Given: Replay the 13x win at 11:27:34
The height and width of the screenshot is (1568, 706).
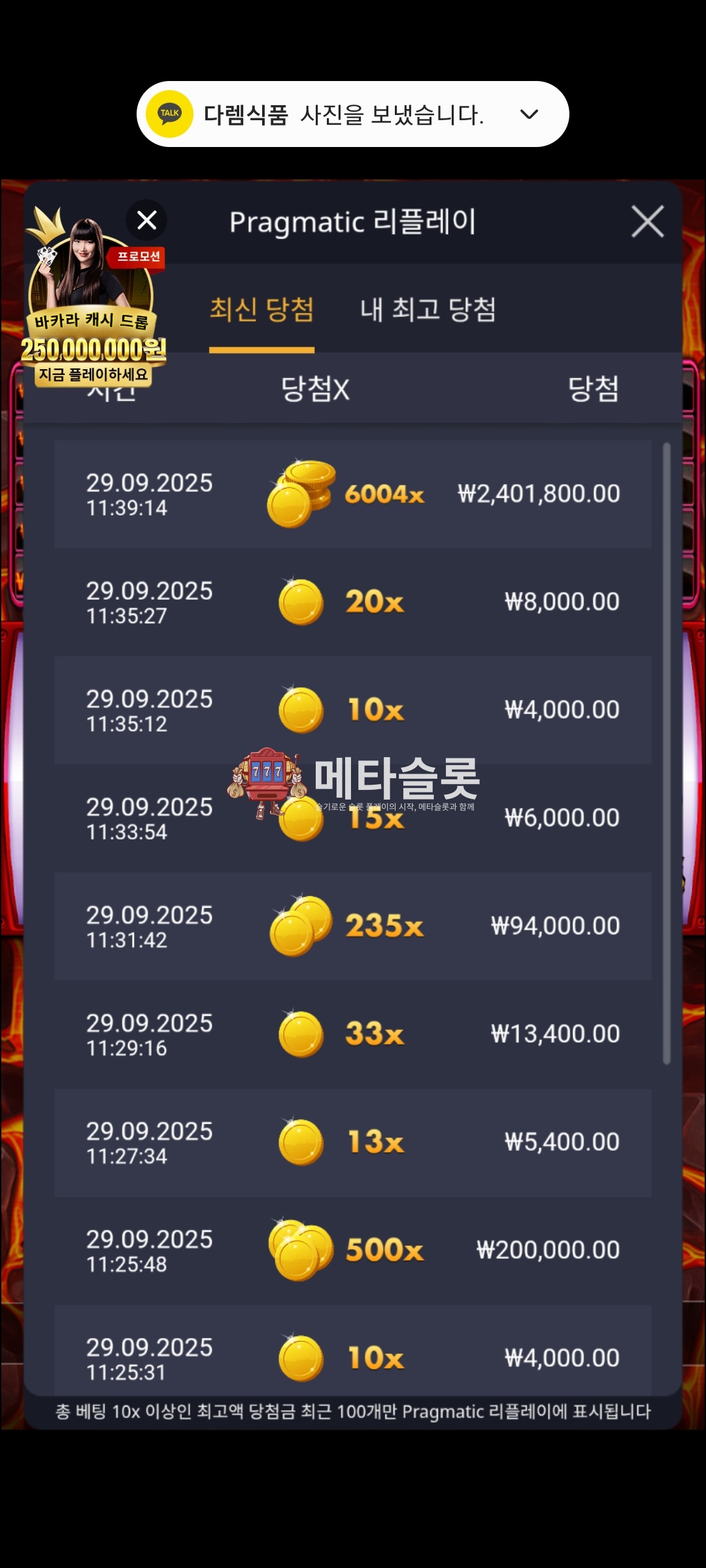Looking at the screenshot, I should pos(353,1142).
